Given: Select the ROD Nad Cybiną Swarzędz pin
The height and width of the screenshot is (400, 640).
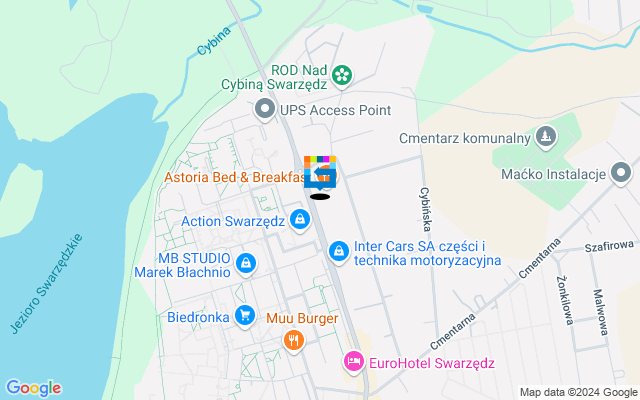Looking at the screenshot, I should (342, 73).
